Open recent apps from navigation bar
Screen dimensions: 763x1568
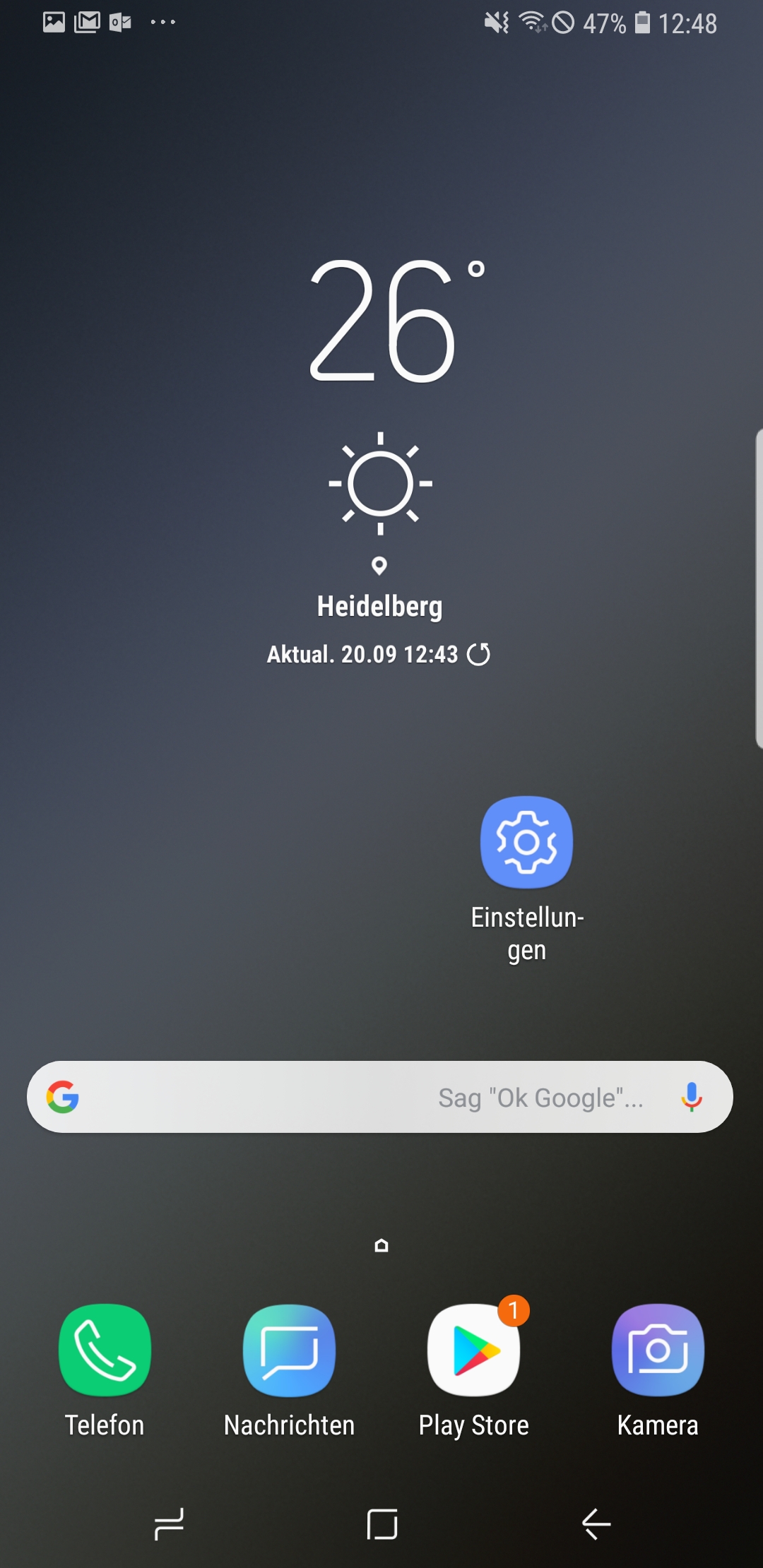169,1524
